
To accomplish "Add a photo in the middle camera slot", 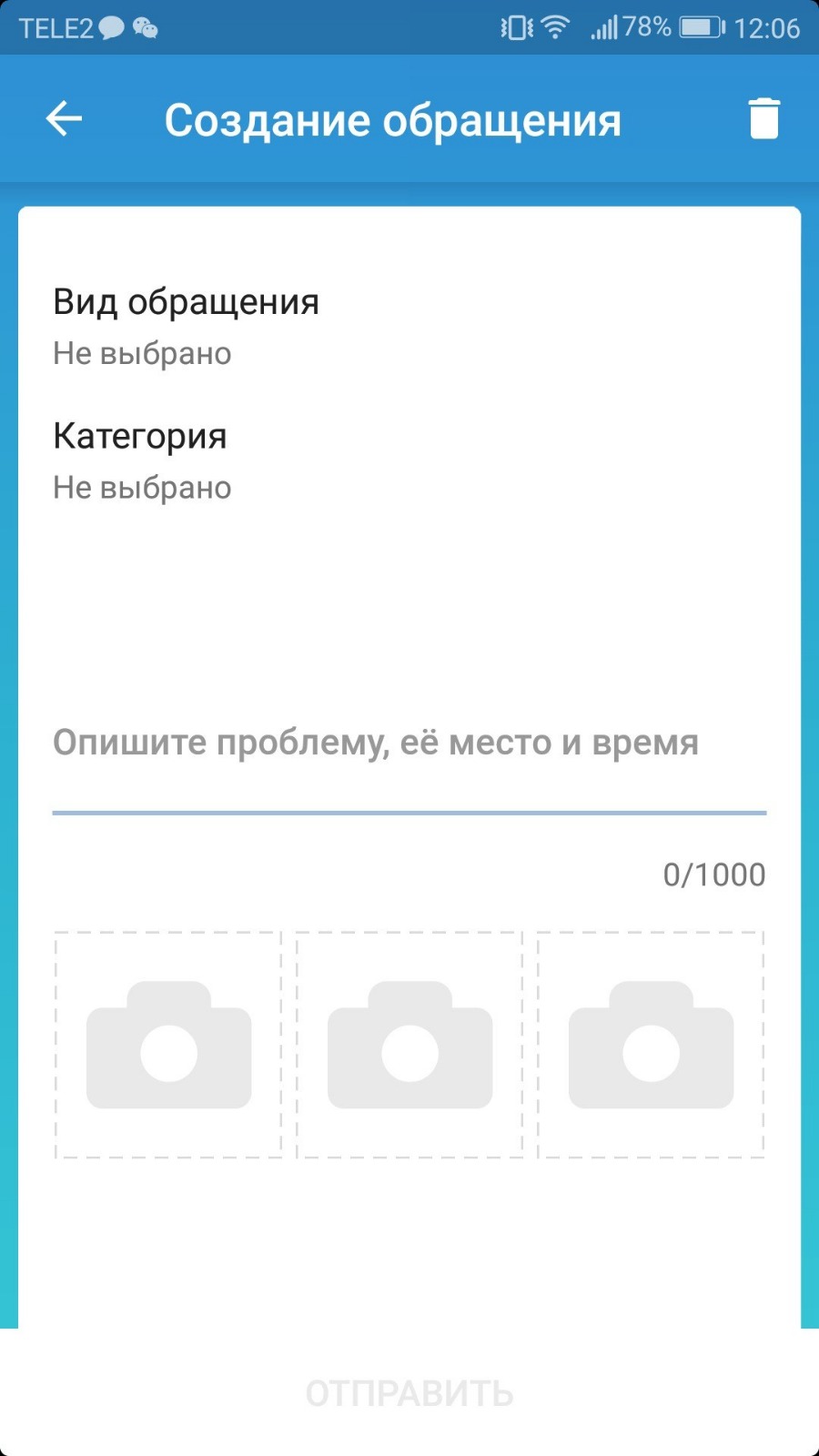I will 409,1045.
